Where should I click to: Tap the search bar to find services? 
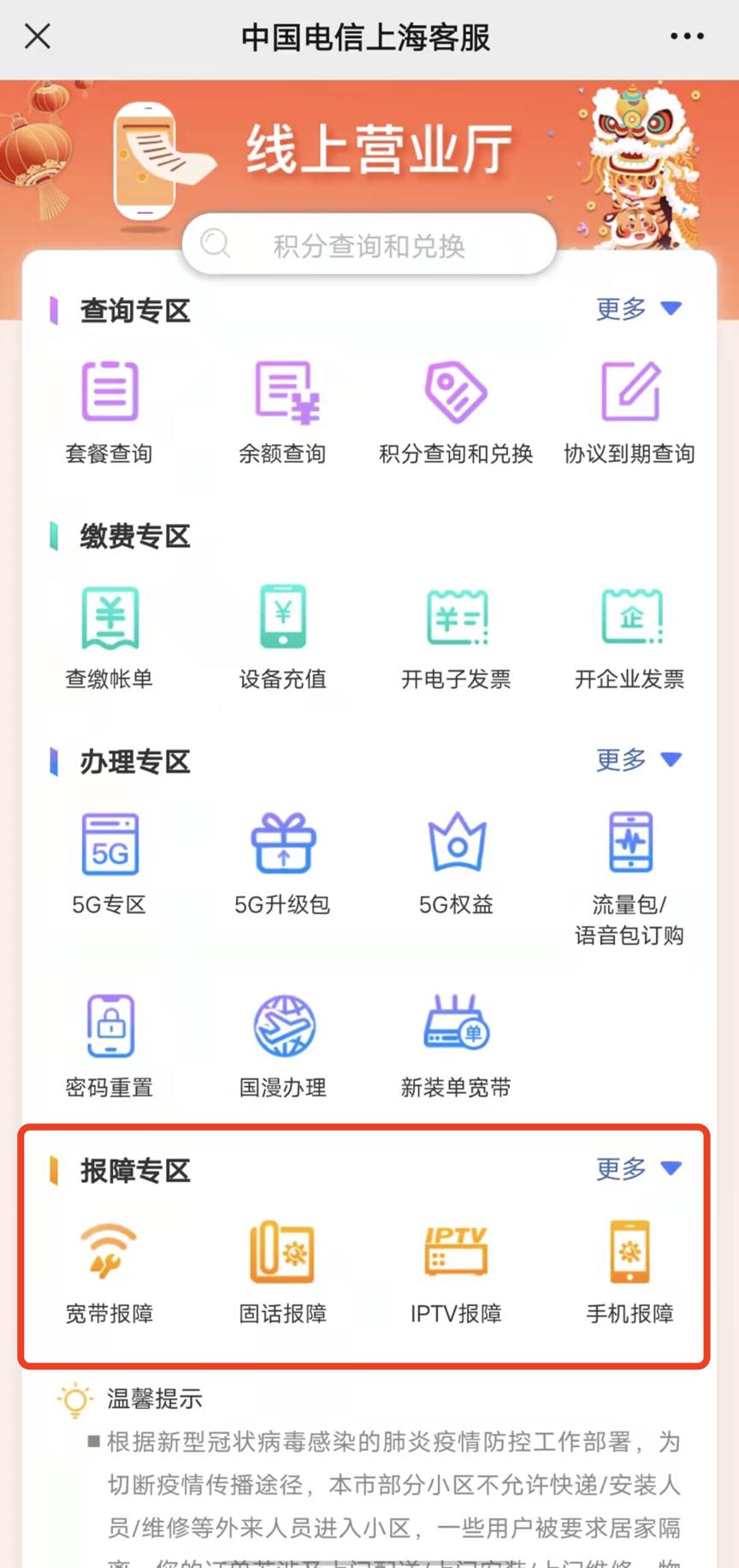(368, 246)
